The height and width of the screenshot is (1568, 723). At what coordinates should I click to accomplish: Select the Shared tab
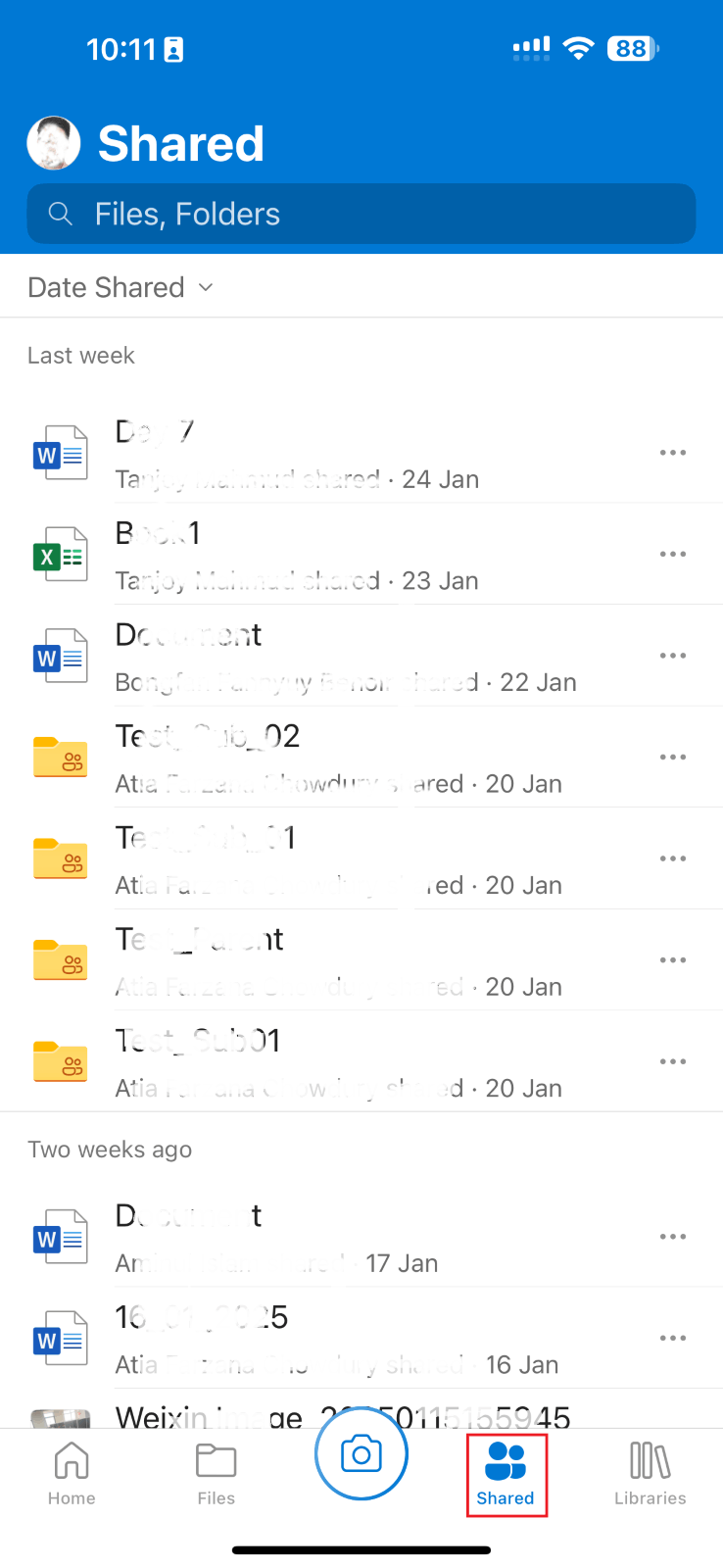pos(506,1474)
